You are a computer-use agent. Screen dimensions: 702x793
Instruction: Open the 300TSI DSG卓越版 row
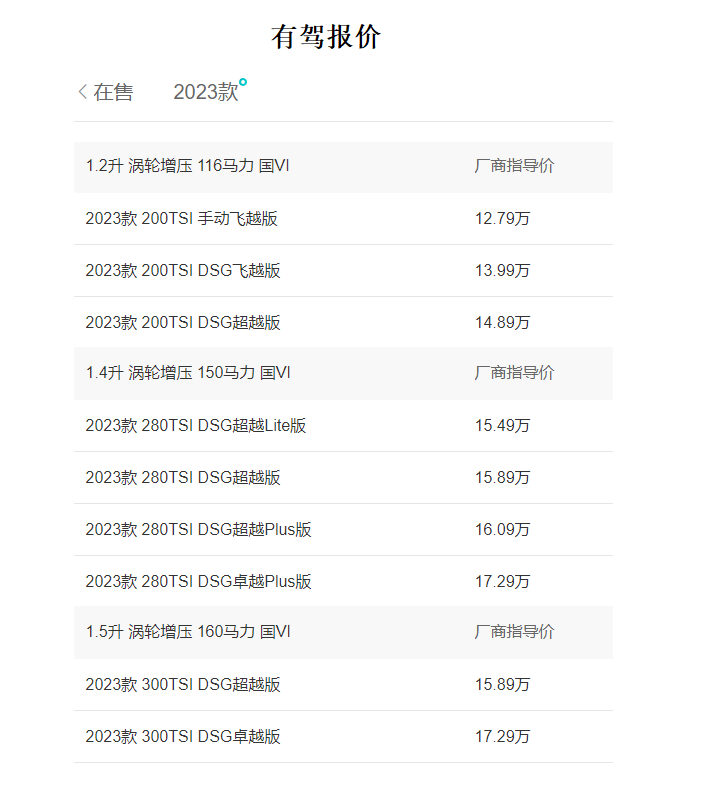coord(182,737)
